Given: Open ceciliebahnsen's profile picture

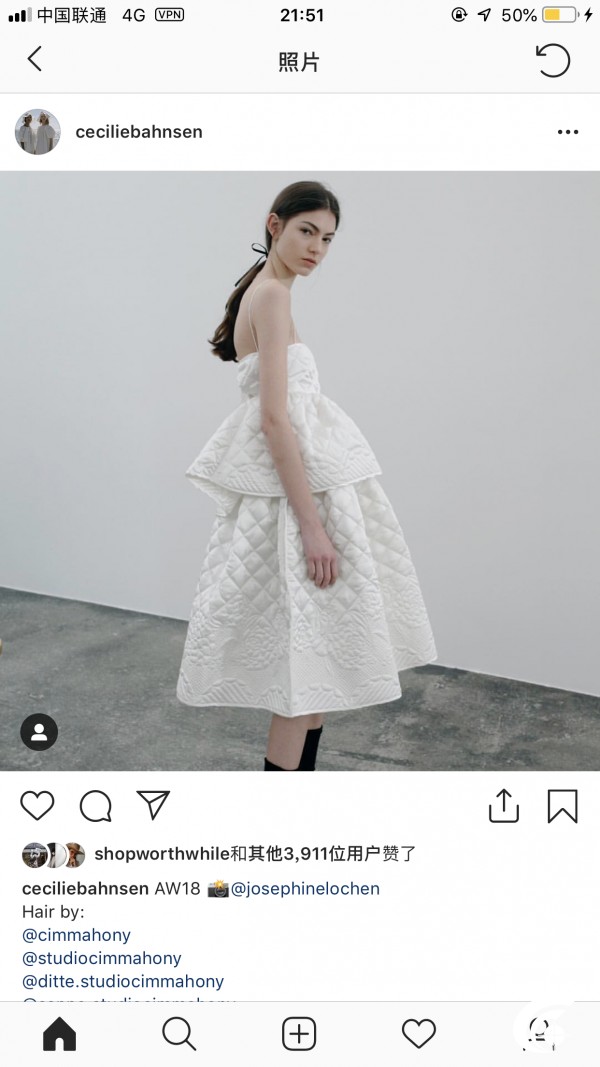Looking at the screenshot, I should (x=38, y=131).
